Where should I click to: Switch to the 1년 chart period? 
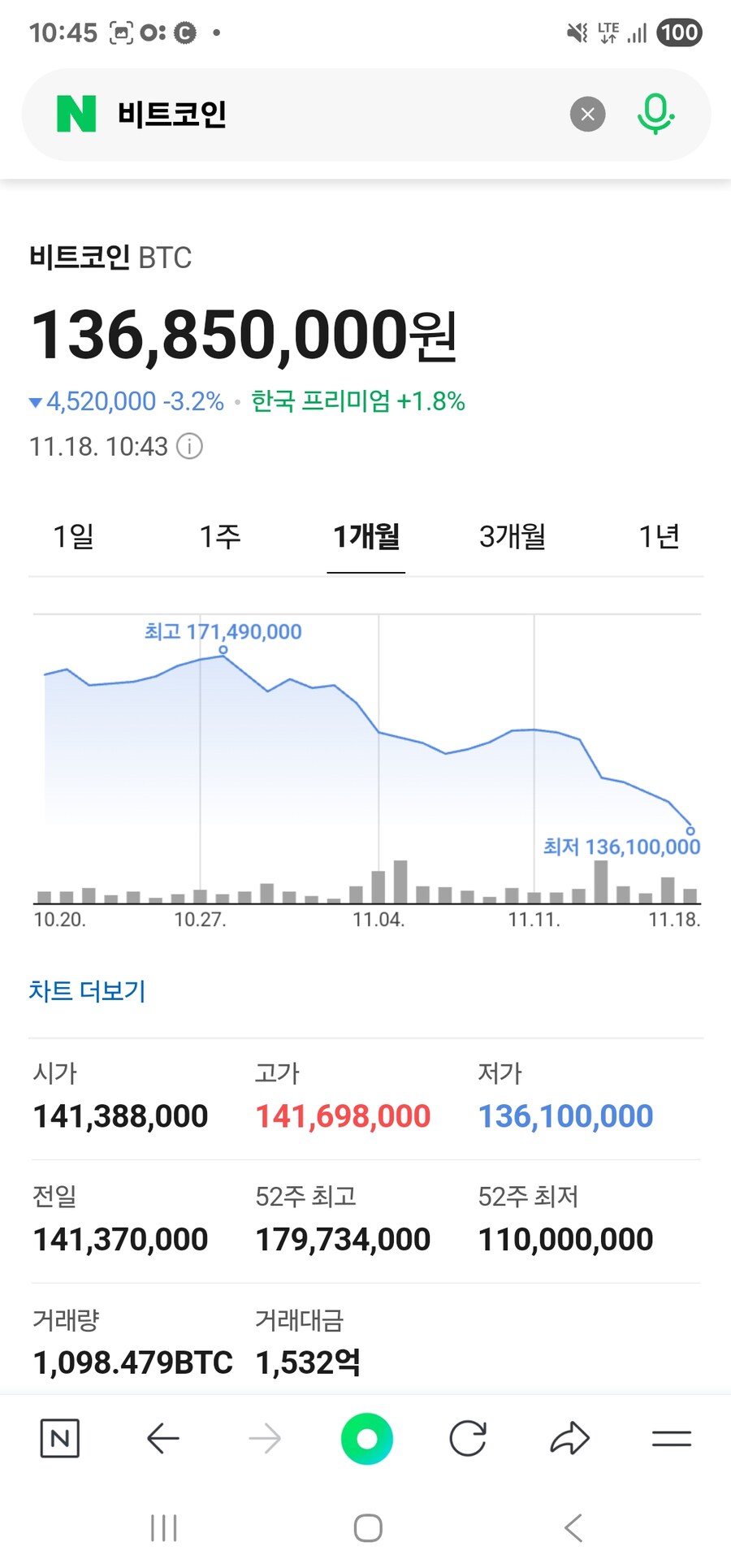(x=660, y=536)
